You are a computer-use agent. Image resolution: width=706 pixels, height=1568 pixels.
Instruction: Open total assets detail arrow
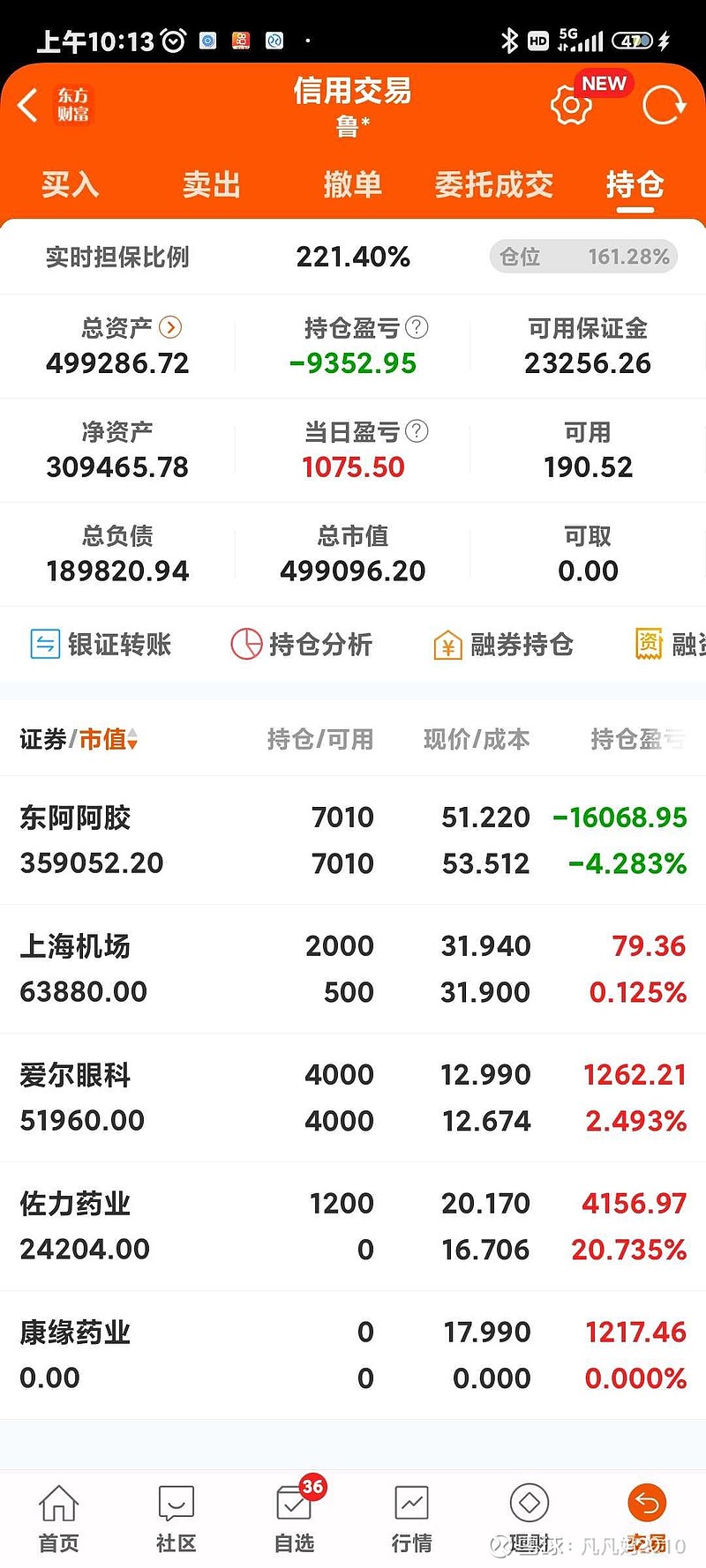170,328
